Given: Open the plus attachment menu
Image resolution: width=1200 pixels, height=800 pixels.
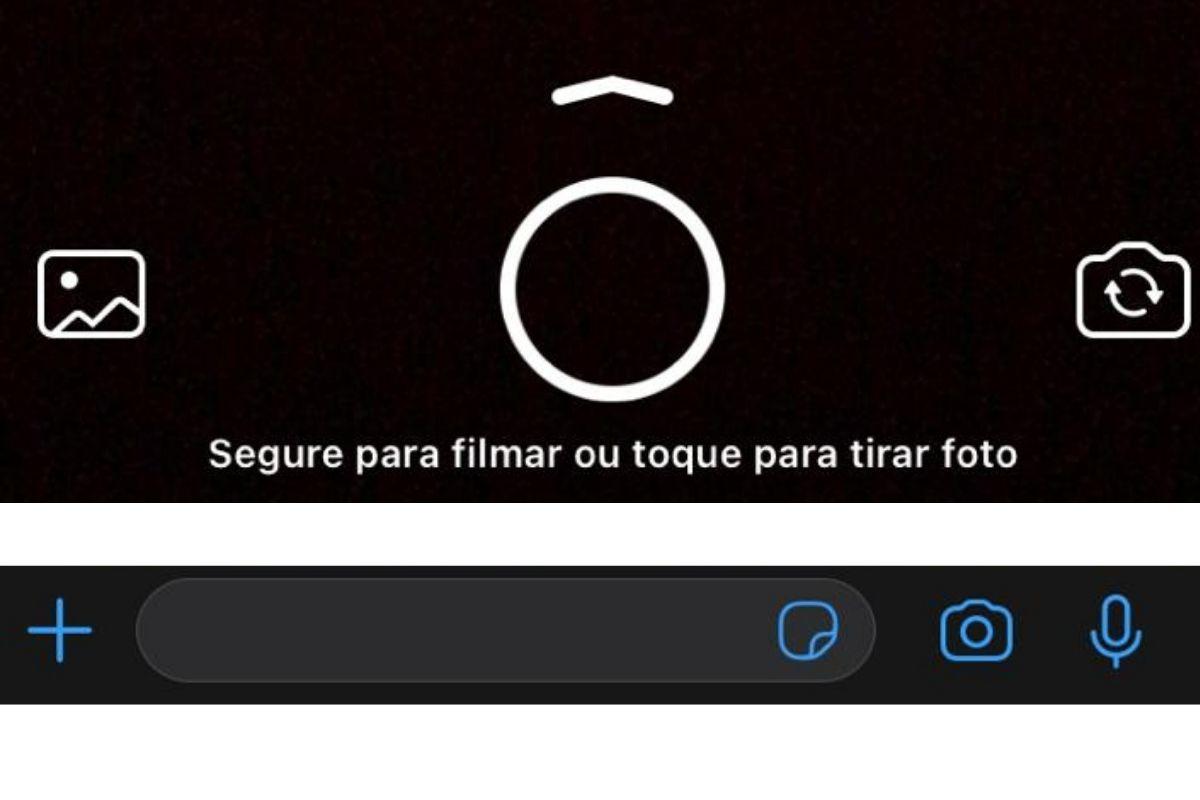Looking at the screenshot, I should 60,630.
